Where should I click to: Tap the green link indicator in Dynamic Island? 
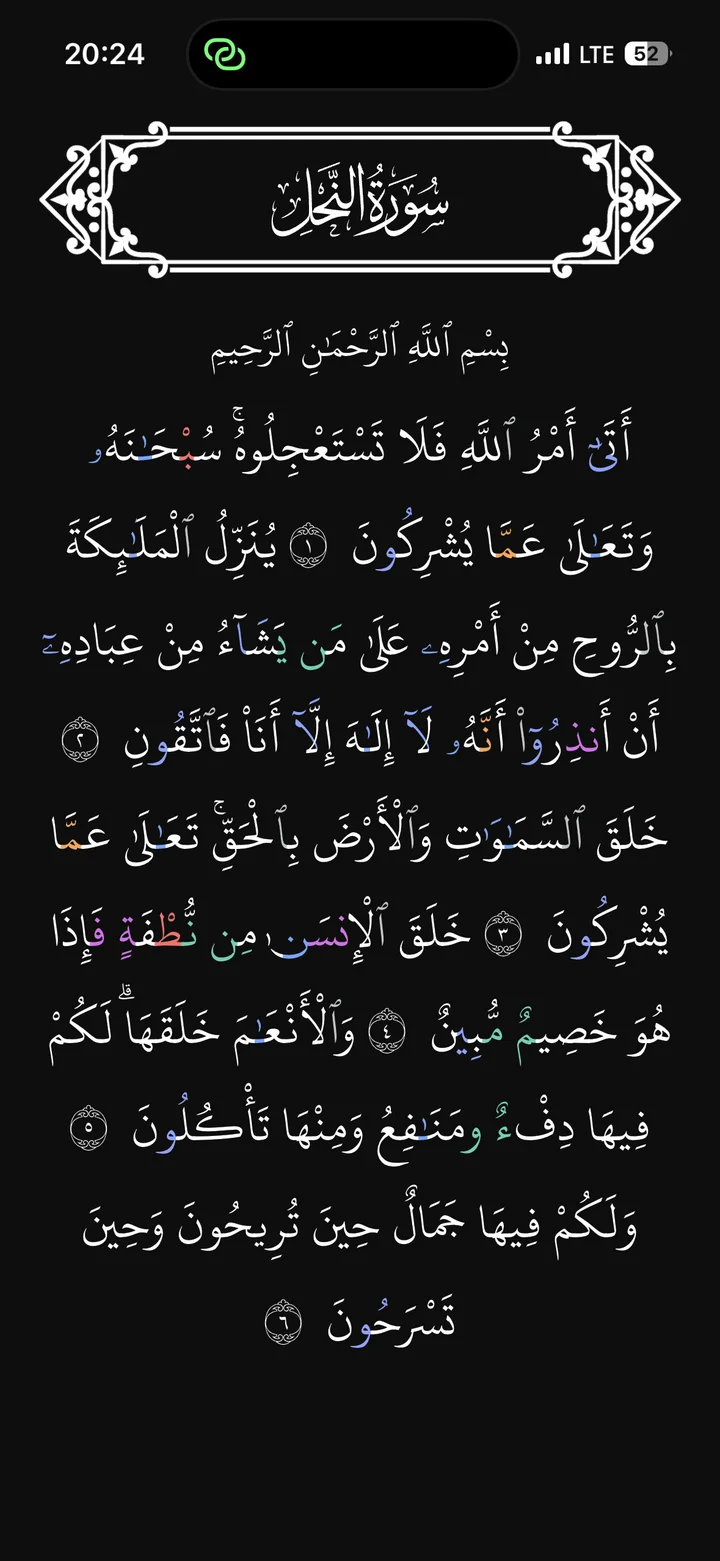coord(225,54)
